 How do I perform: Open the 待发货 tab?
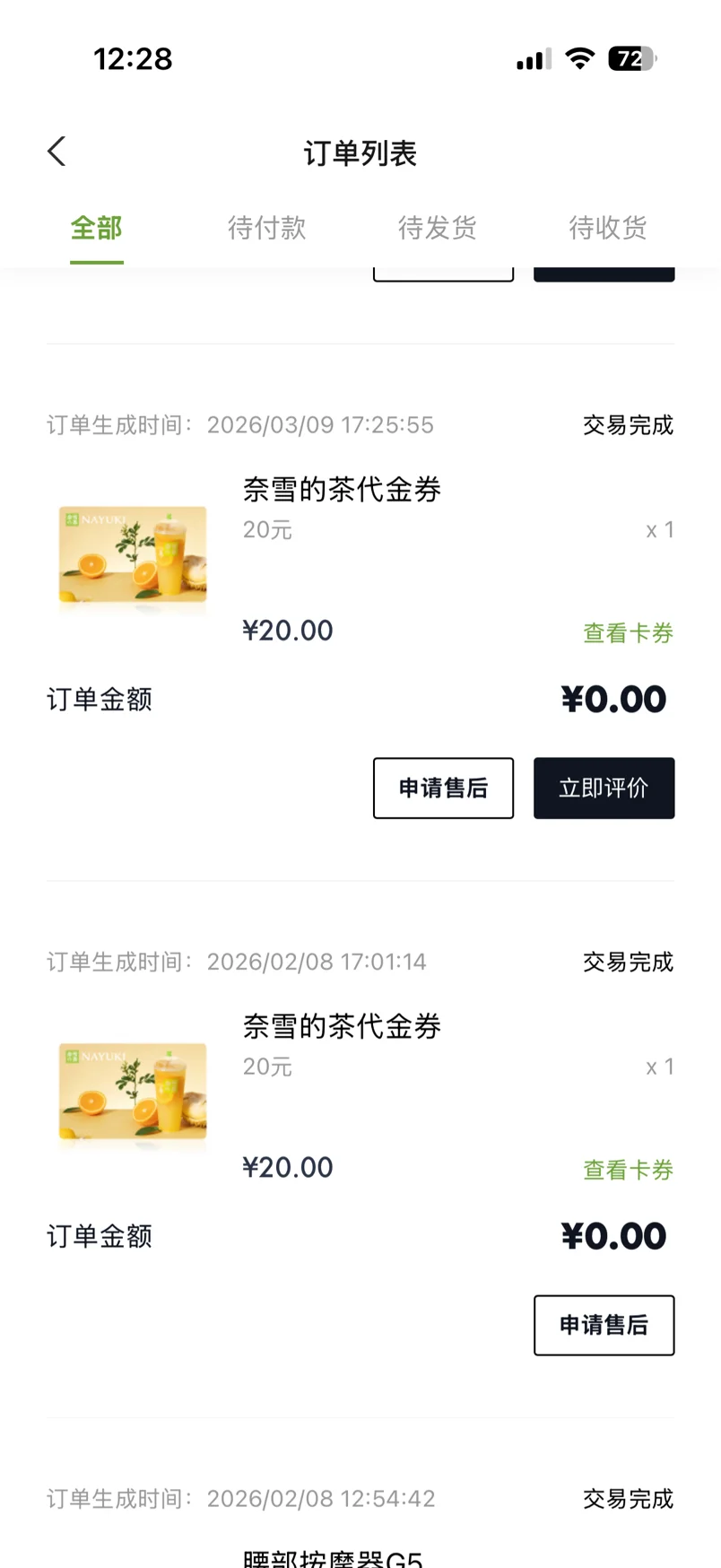[438, 228]
